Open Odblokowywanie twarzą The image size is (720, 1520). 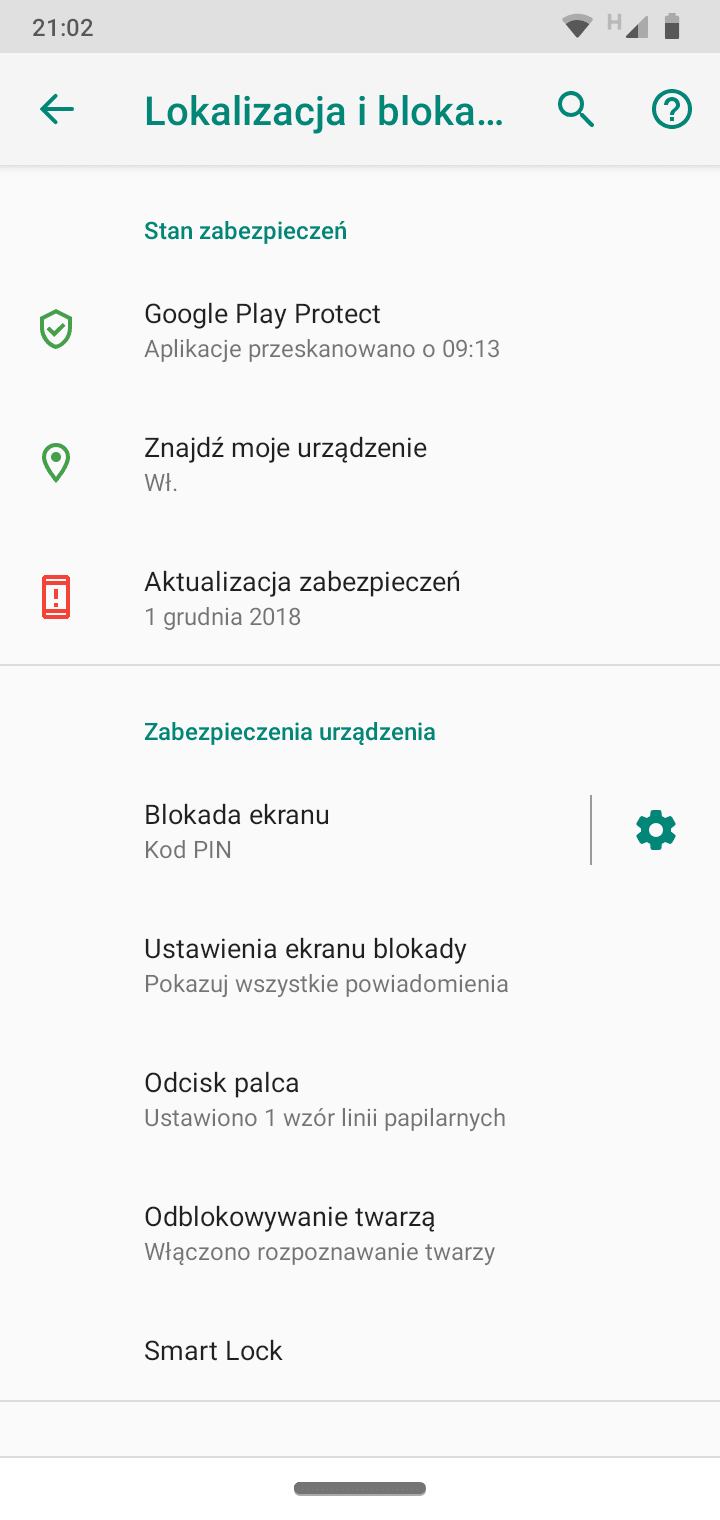point(360,1232)
